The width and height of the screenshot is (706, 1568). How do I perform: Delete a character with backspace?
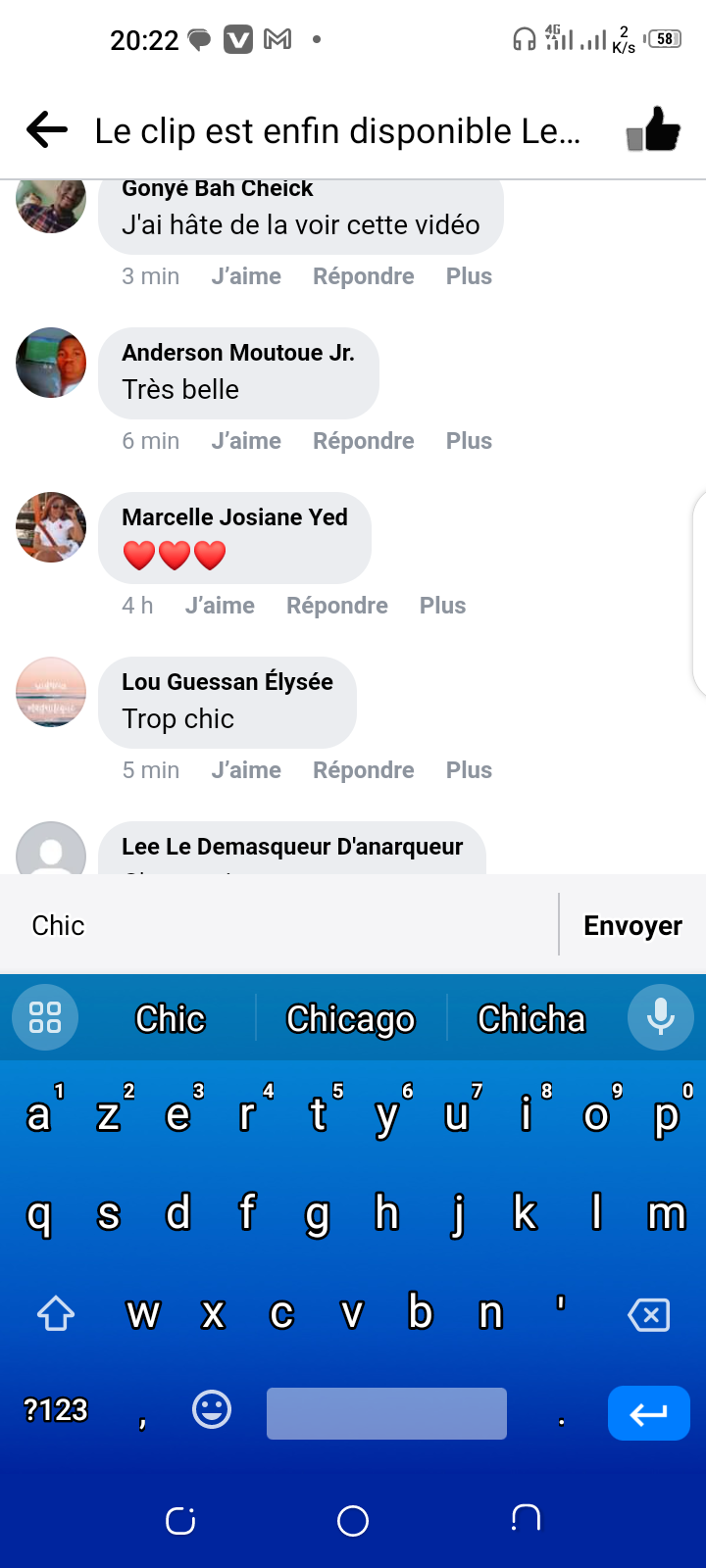coord(649,1314)
